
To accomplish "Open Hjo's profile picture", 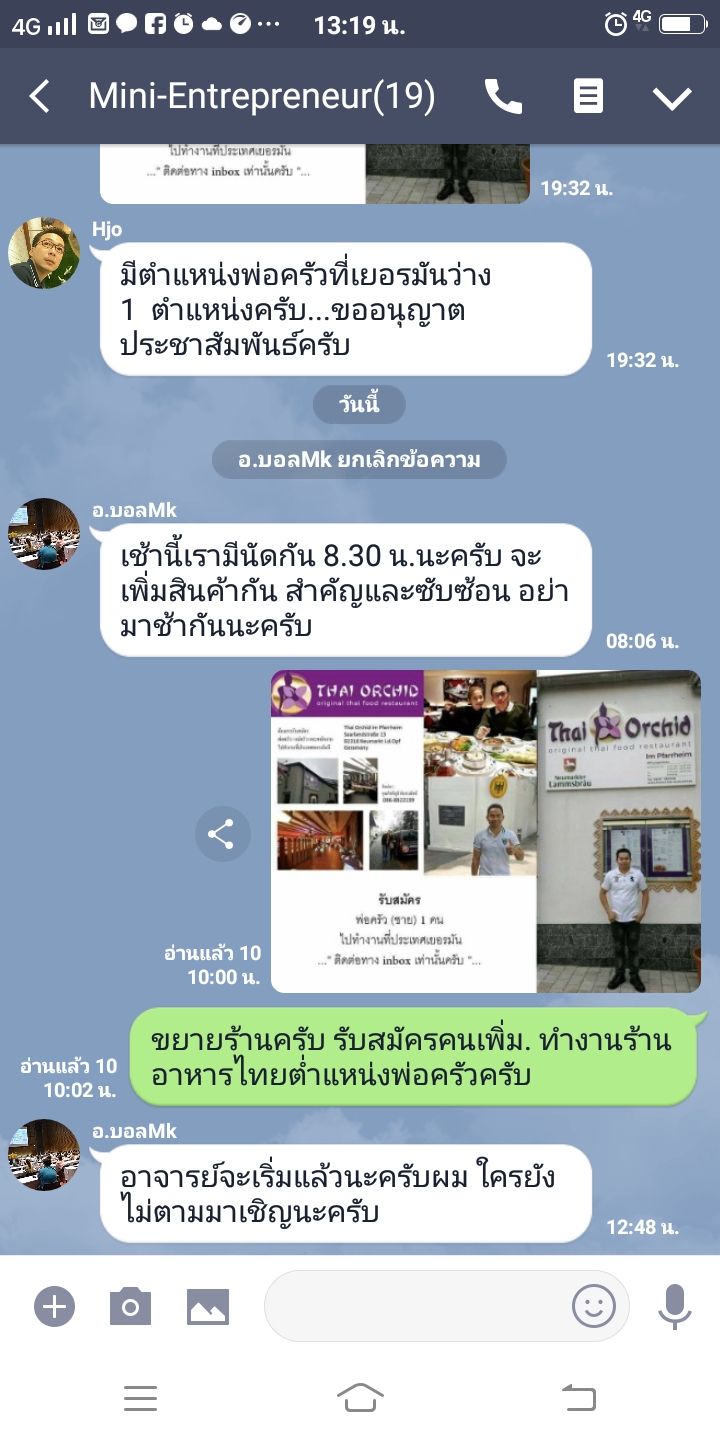I will point(44,253).
